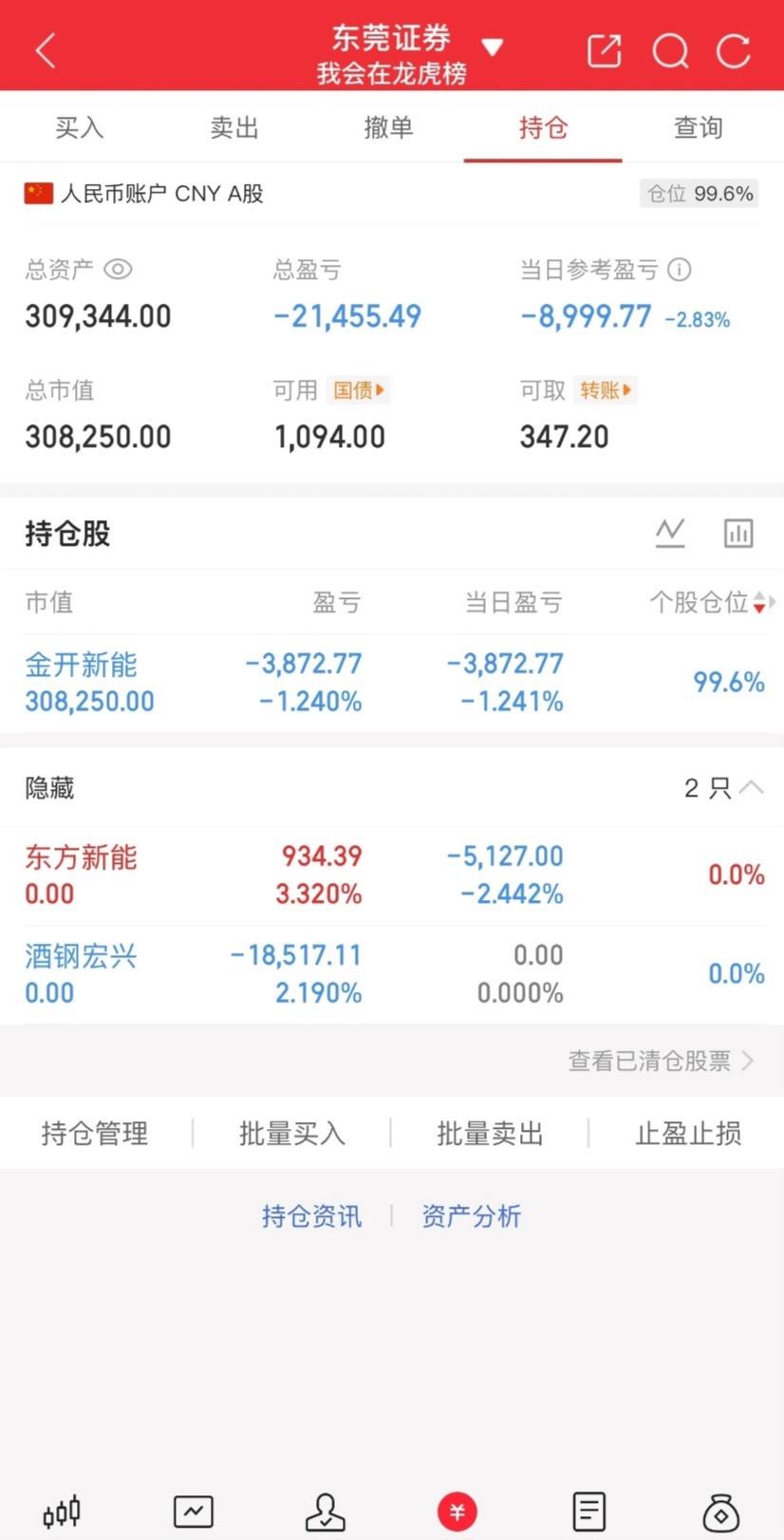Open the search function
Screen dimensions: 784x1540
click(669, 52)
